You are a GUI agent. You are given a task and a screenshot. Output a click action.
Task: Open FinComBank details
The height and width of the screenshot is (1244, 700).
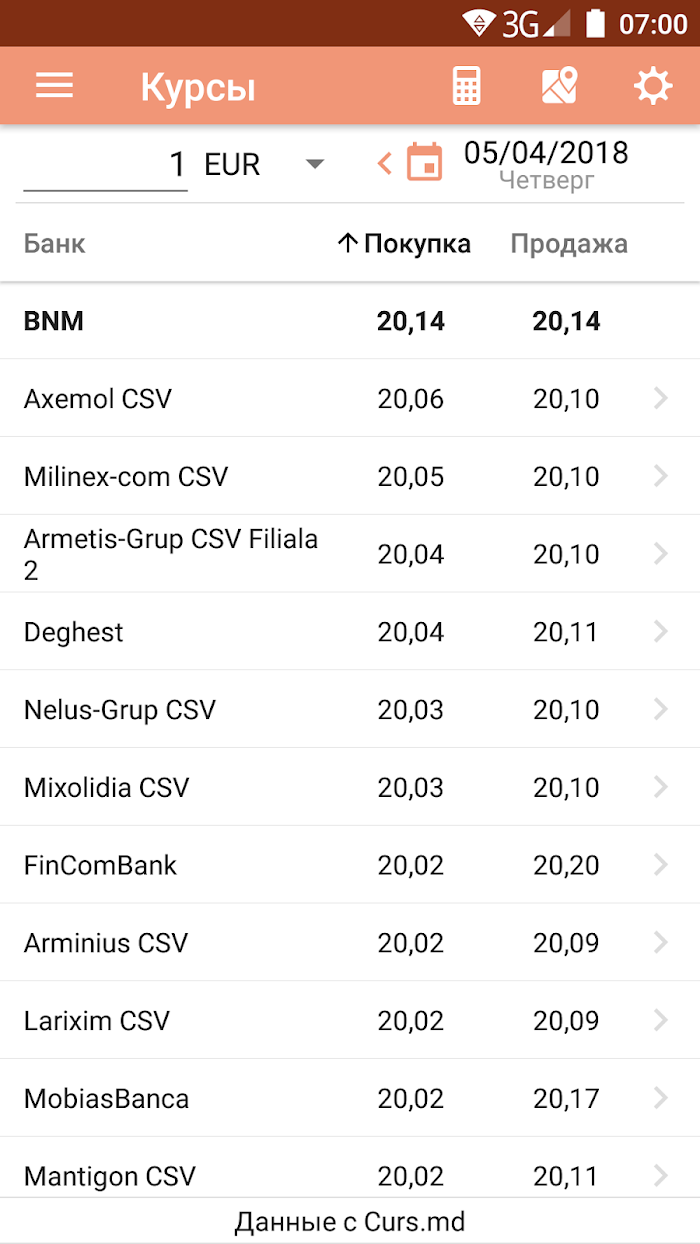(350, 865)
